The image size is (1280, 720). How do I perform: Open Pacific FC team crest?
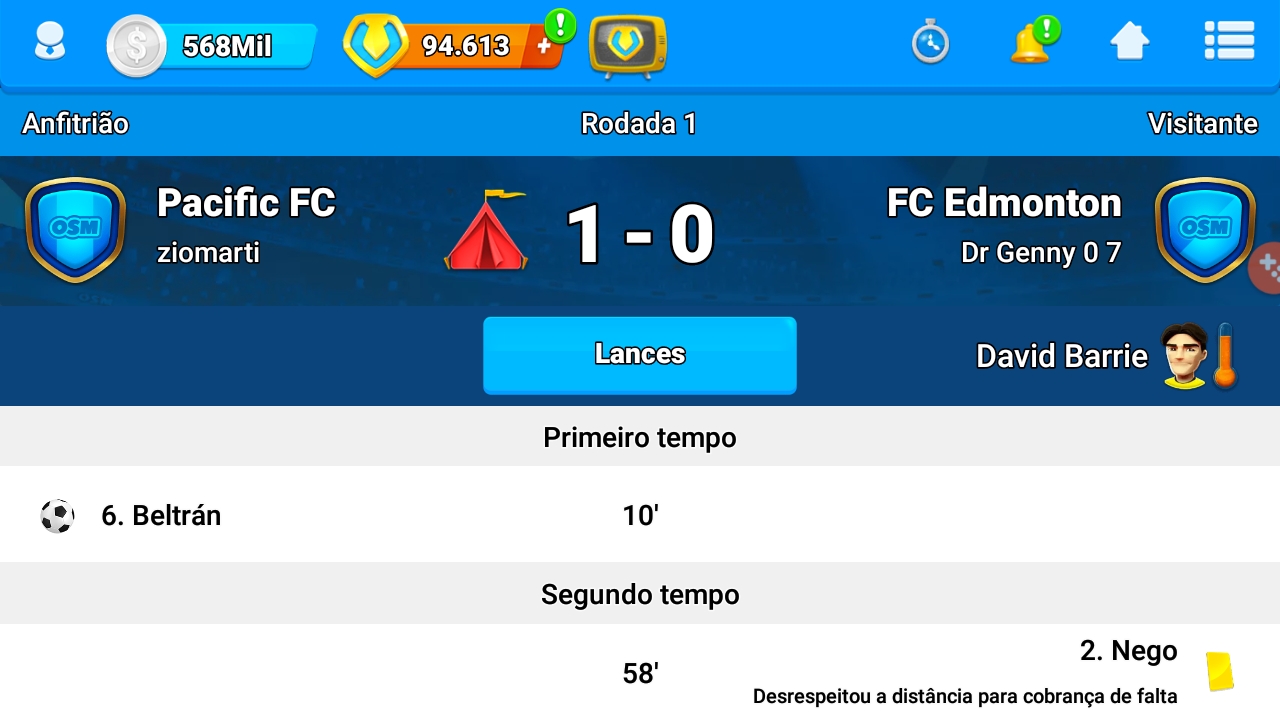coord(75,229)
